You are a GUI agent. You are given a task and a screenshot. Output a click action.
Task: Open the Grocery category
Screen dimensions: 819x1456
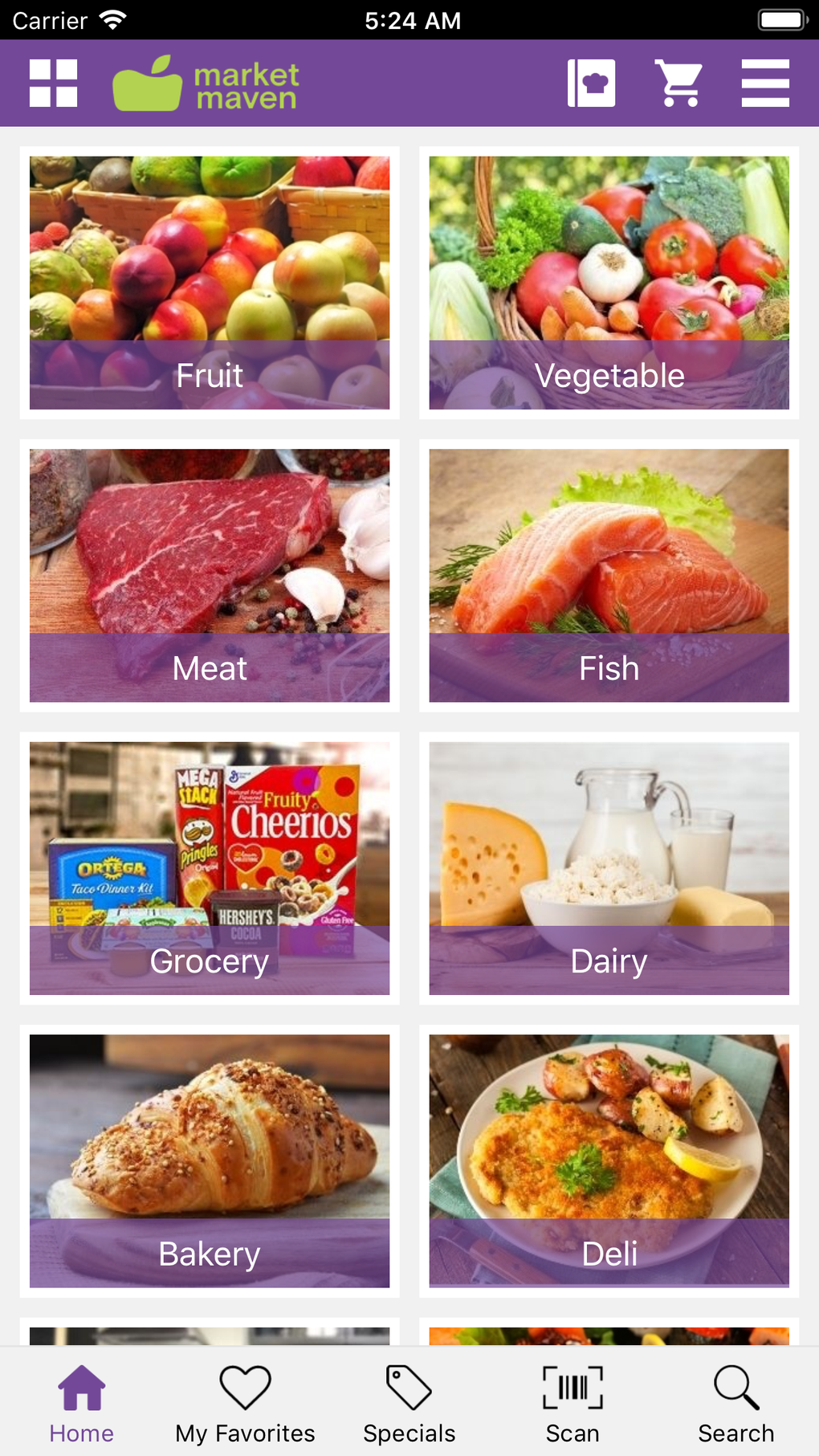coord(210,868)
